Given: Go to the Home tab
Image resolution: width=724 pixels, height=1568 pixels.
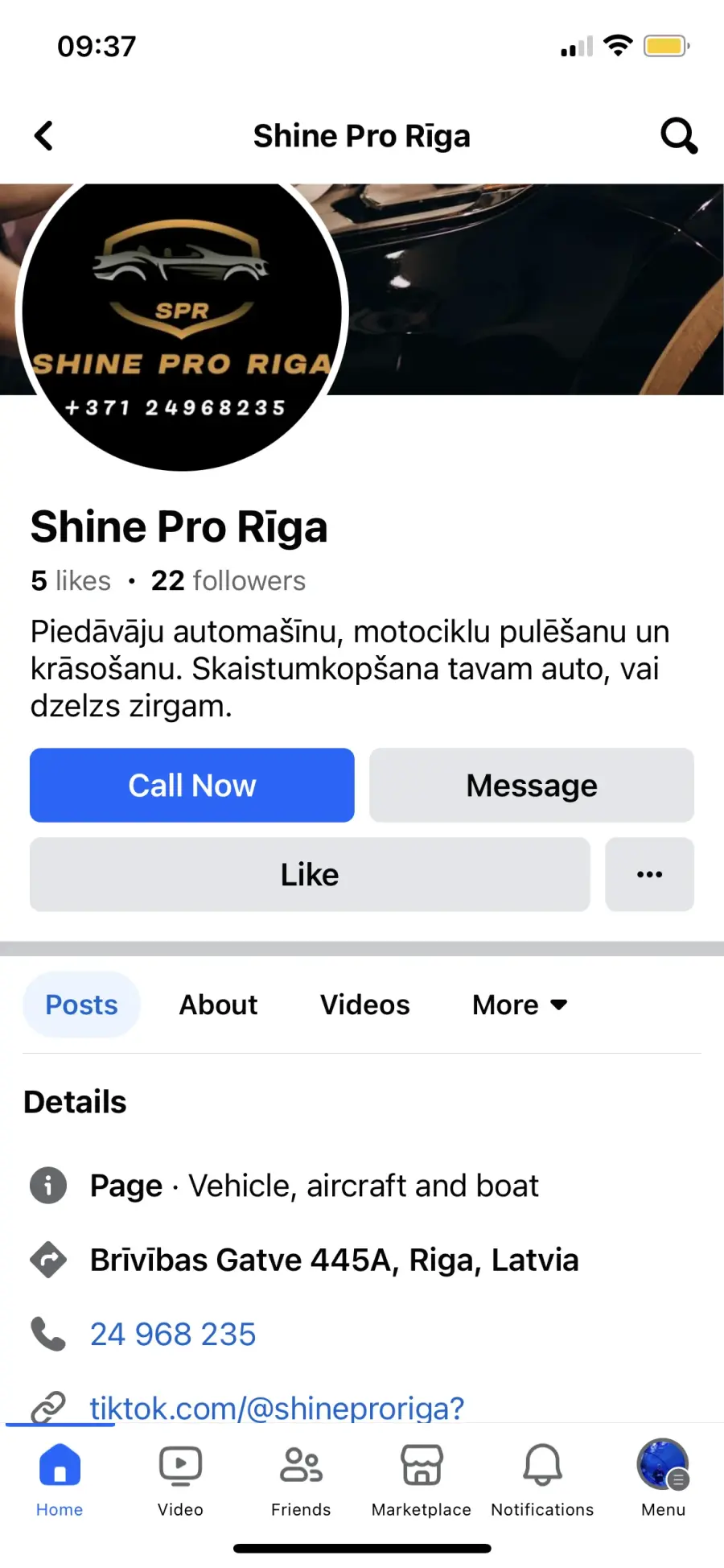Looking at the screenshot, I should point(60,1479).
